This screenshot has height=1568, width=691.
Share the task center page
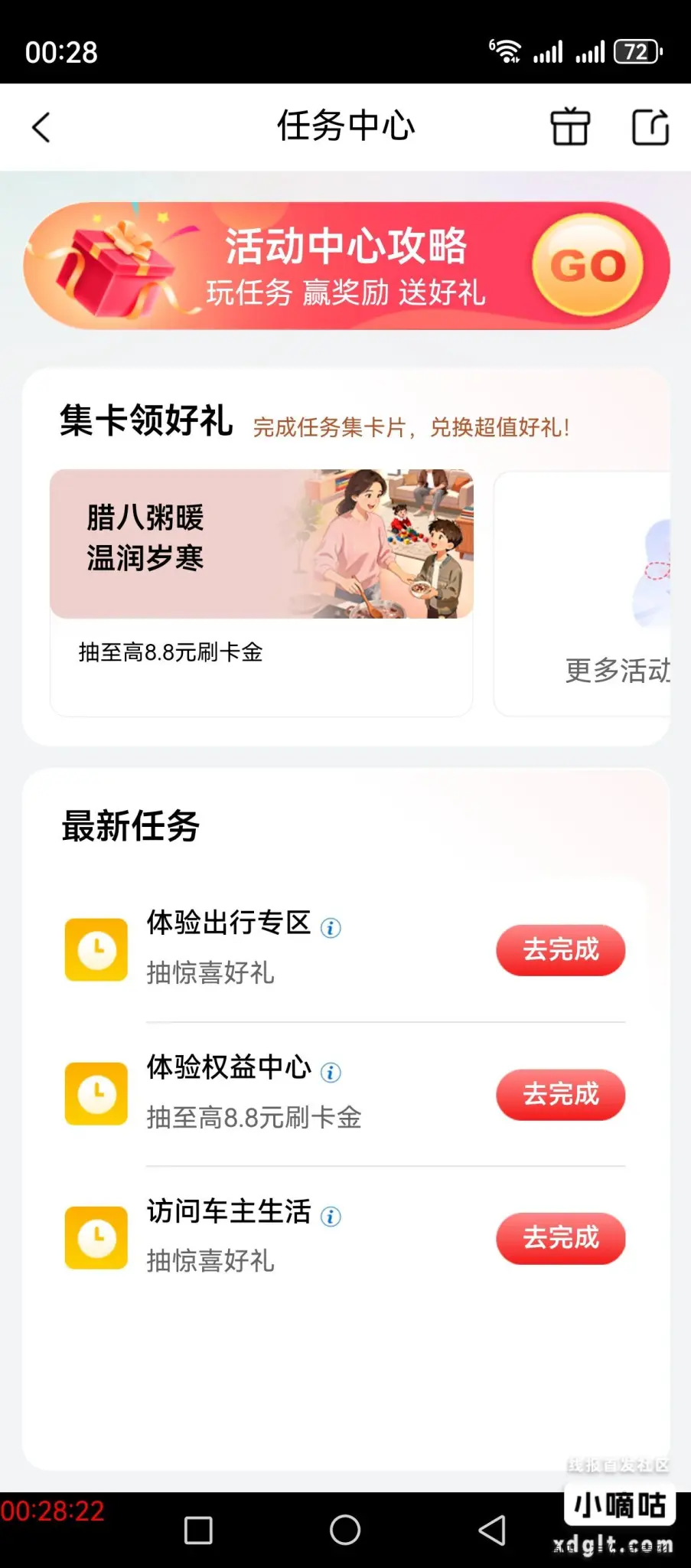(x=650, y=127)
